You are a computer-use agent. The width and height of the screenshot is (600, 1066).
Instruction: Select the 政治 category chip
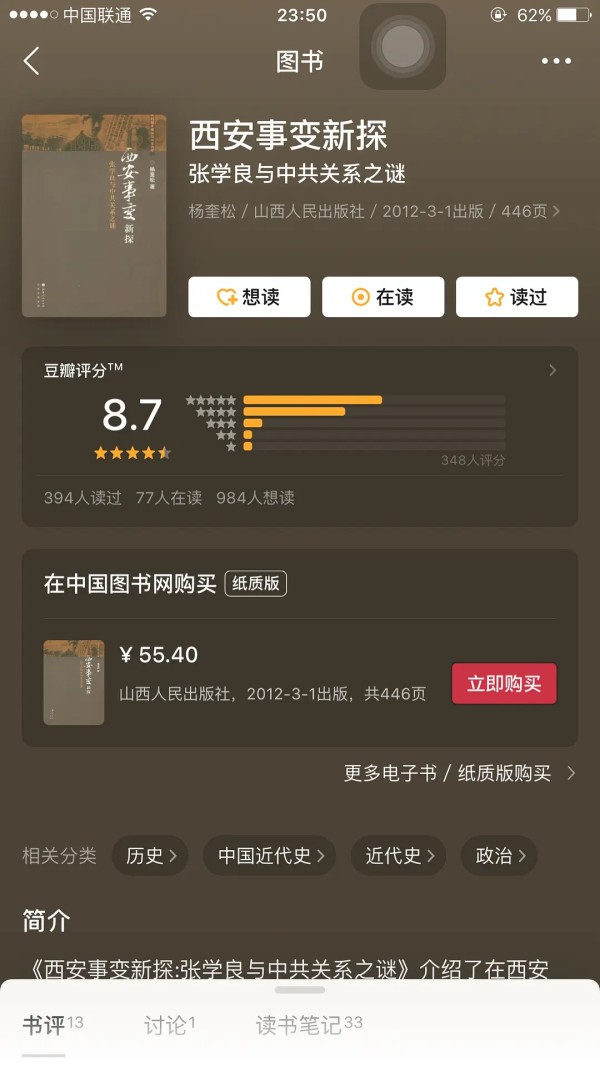coord(499,856)
